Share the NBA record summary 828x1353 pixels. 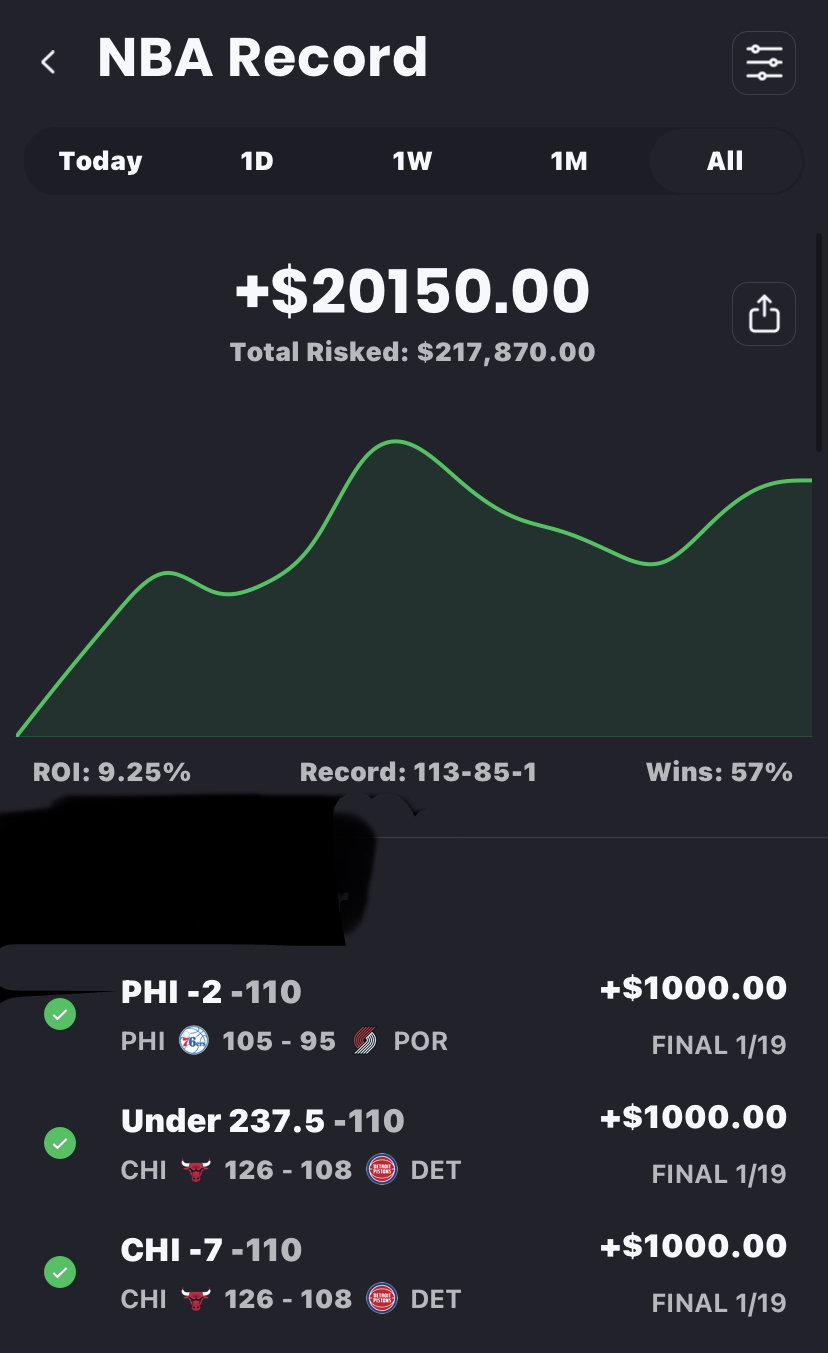(x=763, y=314)
